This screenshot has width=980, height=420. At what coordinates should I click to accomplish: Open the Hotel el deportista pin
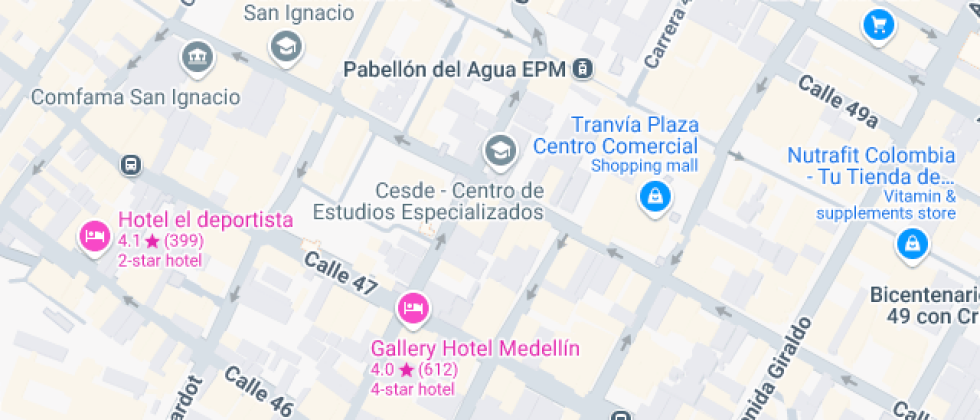click(94, 237)
